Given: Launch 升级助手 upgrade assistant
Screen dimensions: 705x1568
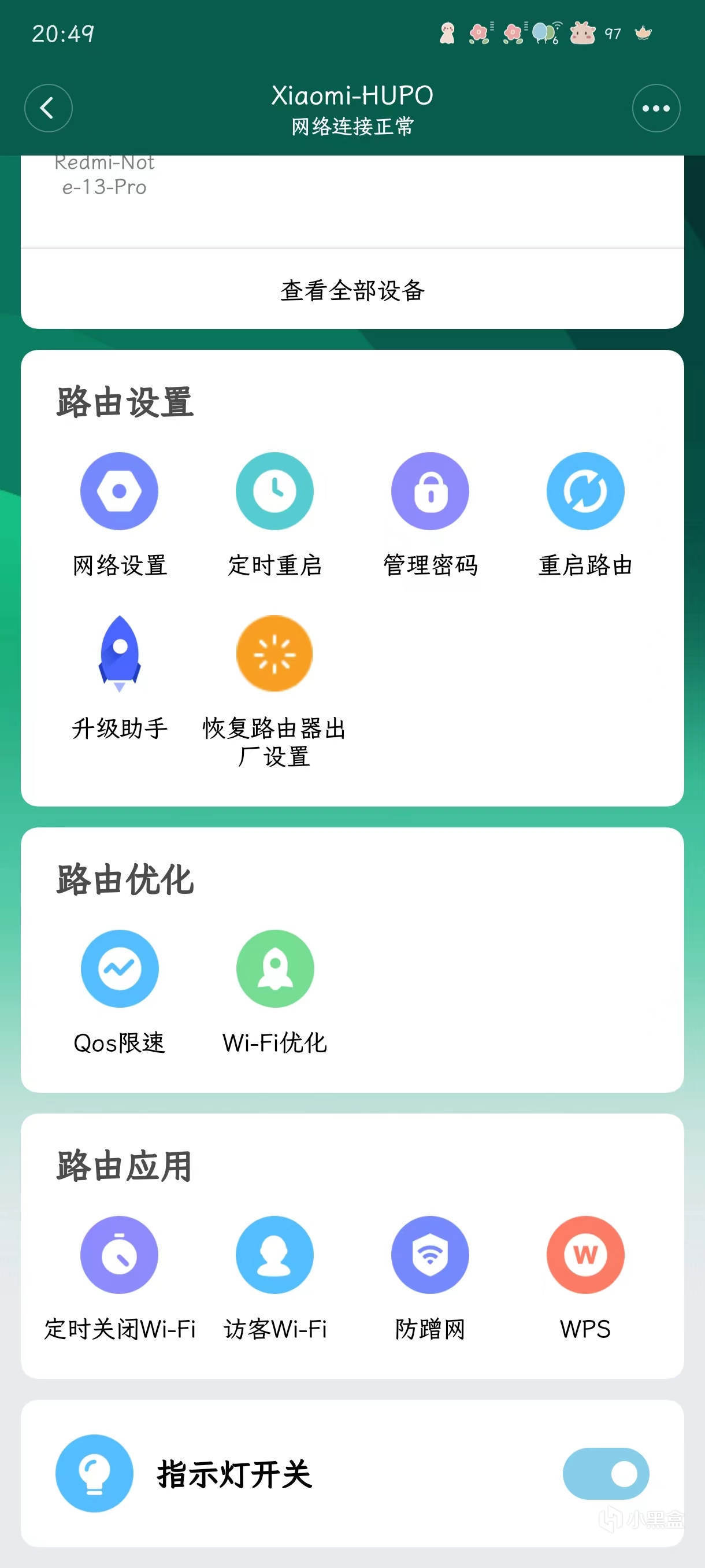Looking at the screenshot, I should [x=119, y=654].
